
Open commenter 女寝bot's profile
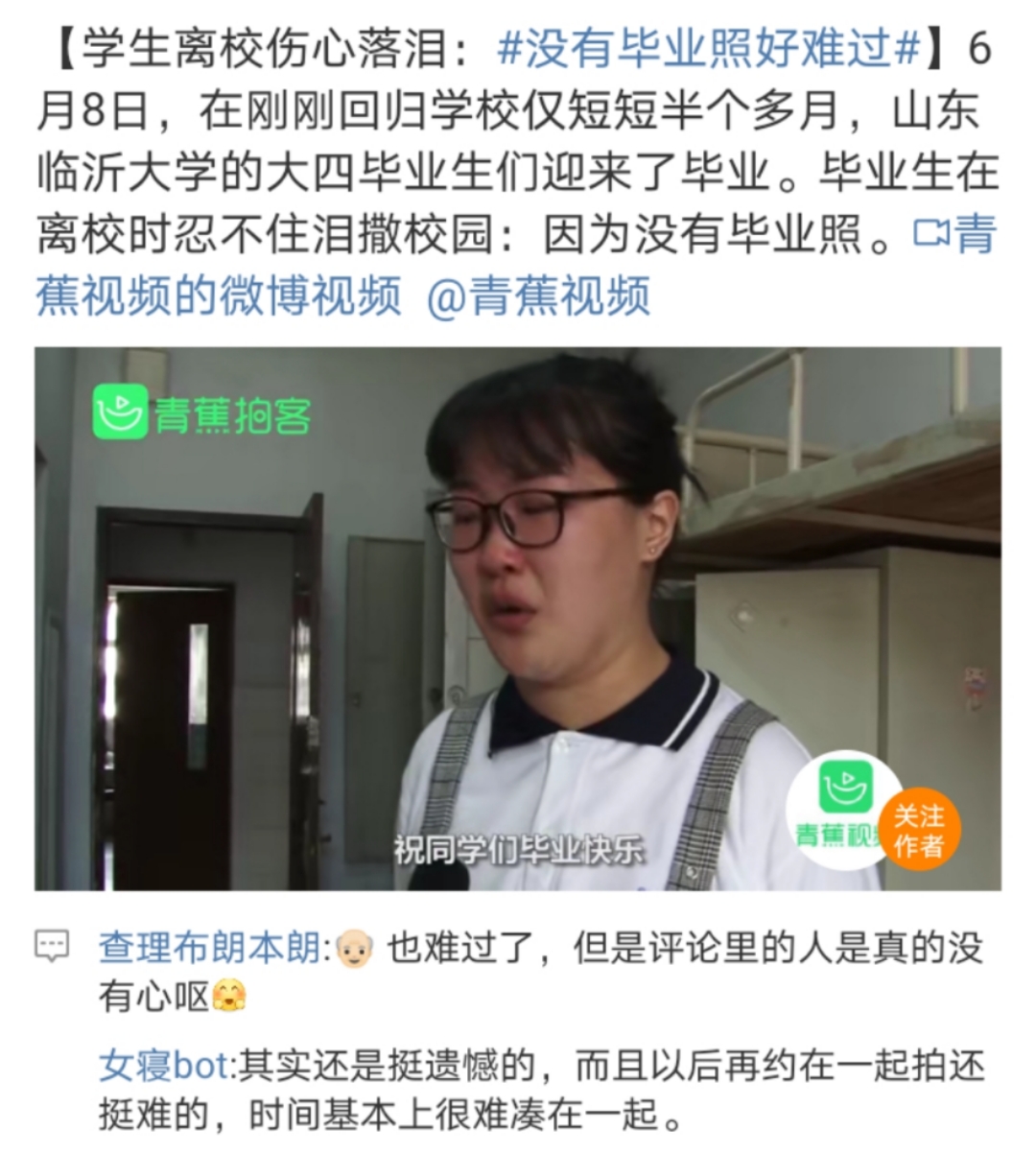click(163, 1066)
